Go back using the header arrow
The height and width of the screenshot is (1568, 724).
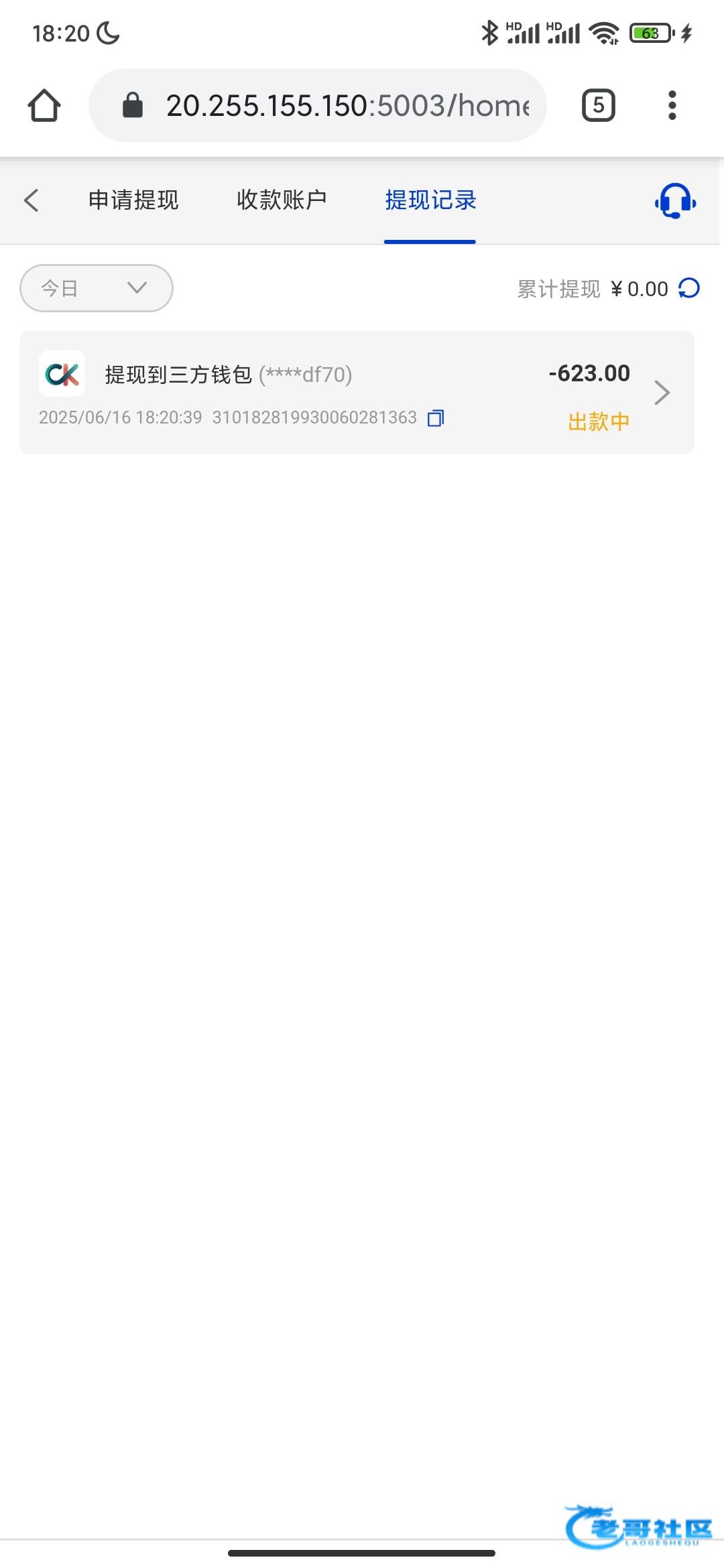(32, 200)
